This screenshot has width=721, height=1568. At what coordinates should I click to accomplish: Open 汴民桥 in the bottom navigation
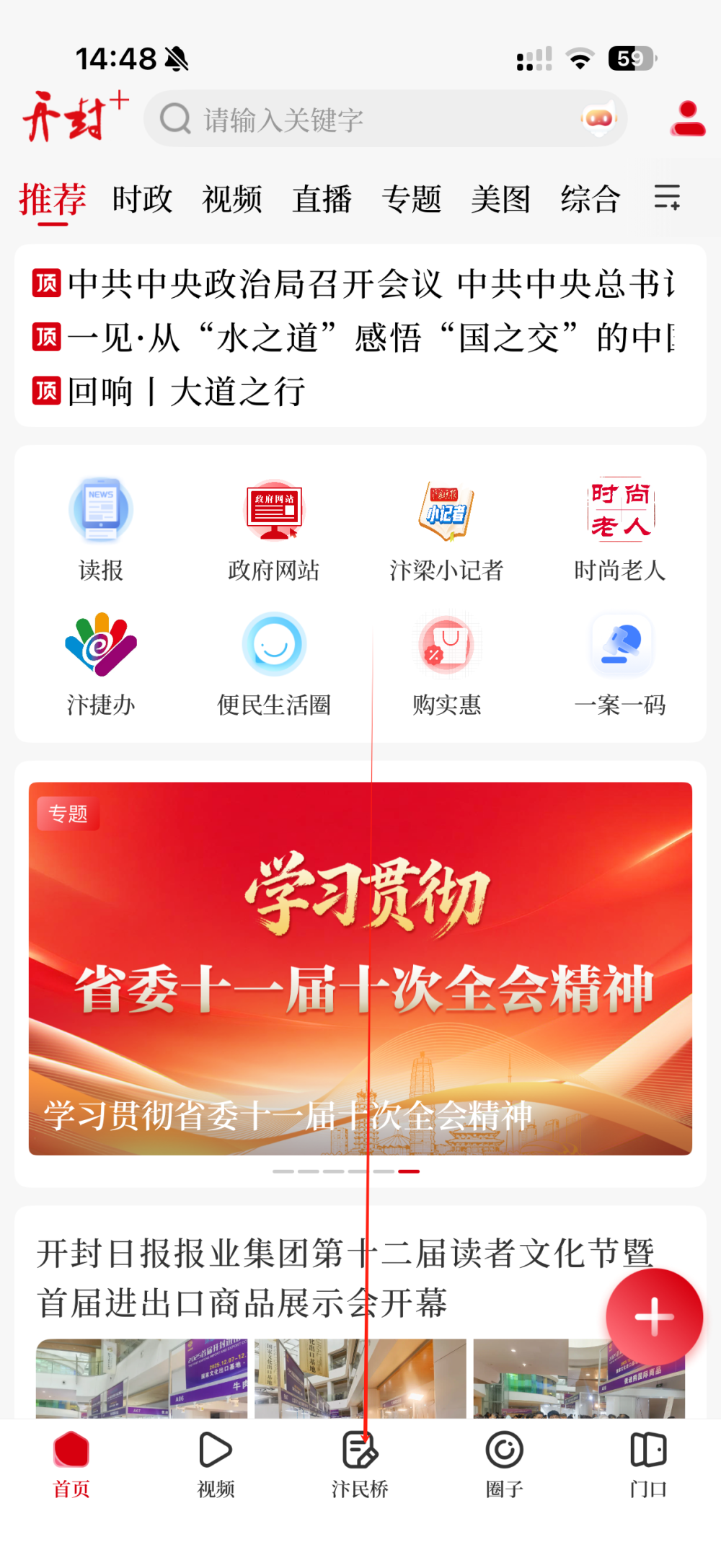pyautogui.click(x=358, y=1464)
